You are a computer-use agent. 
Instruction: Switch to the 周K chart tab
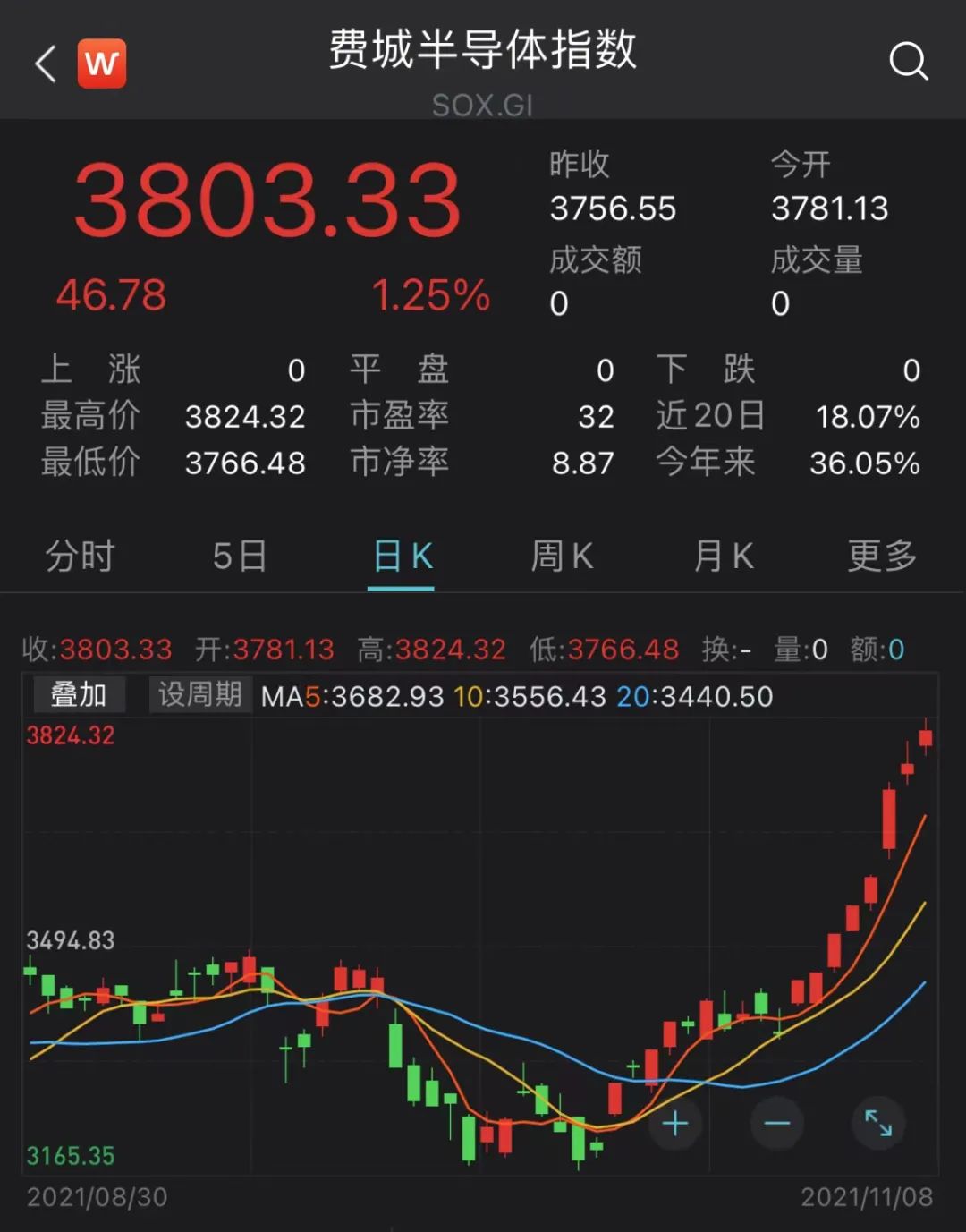click(x=562, y=557)
